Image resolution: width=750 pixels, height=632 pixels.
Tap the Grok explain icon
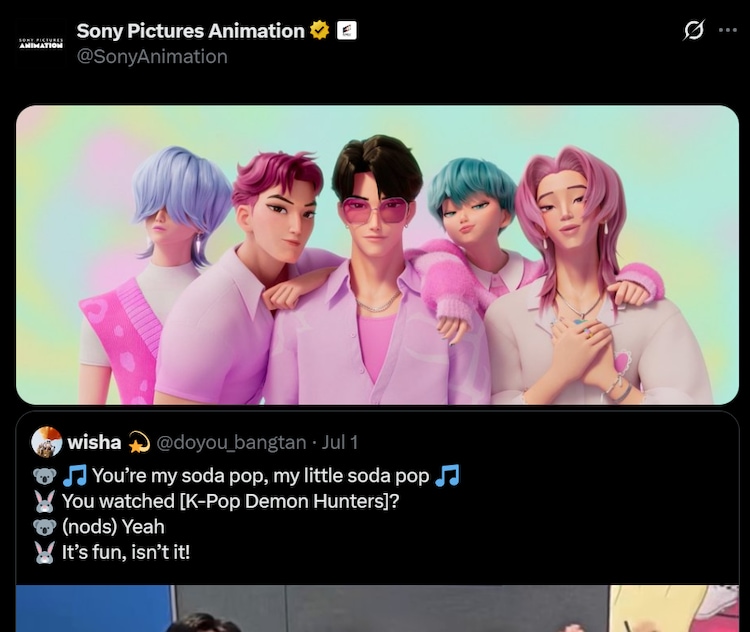click(693, 31)
